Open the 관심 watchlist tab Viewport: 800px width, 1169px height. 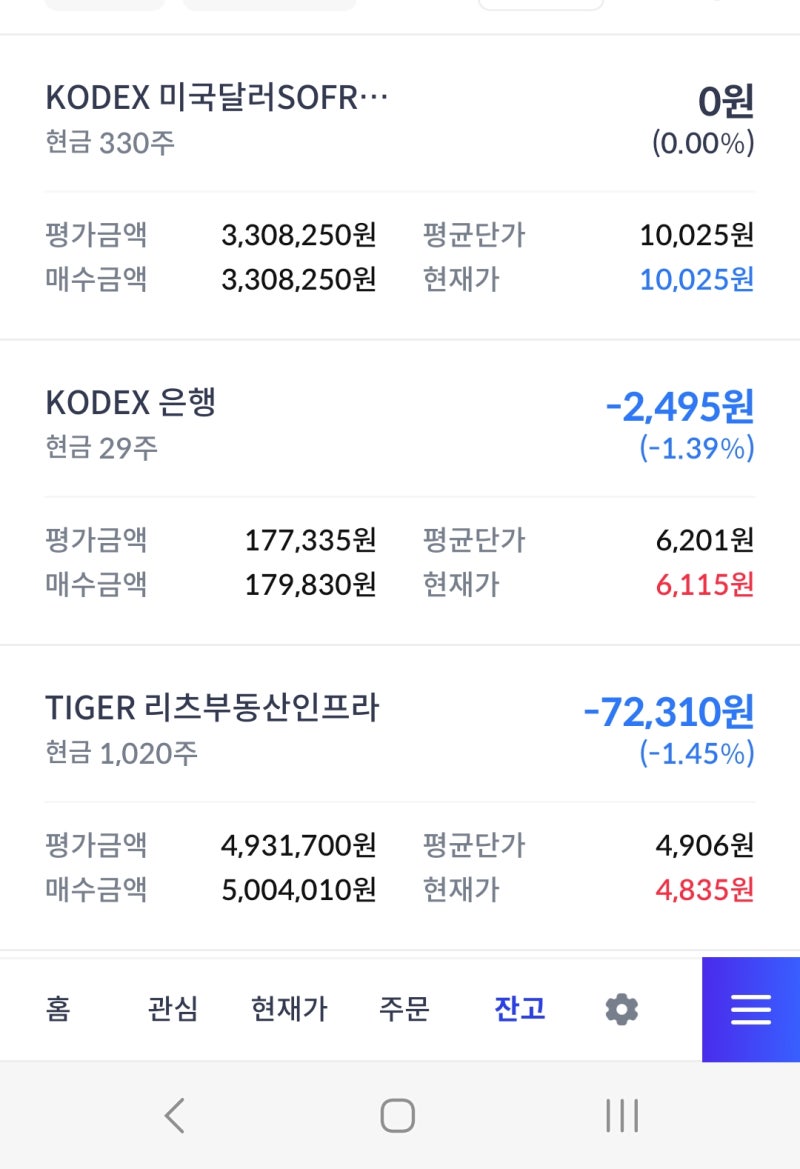[x=170, y=1008]
